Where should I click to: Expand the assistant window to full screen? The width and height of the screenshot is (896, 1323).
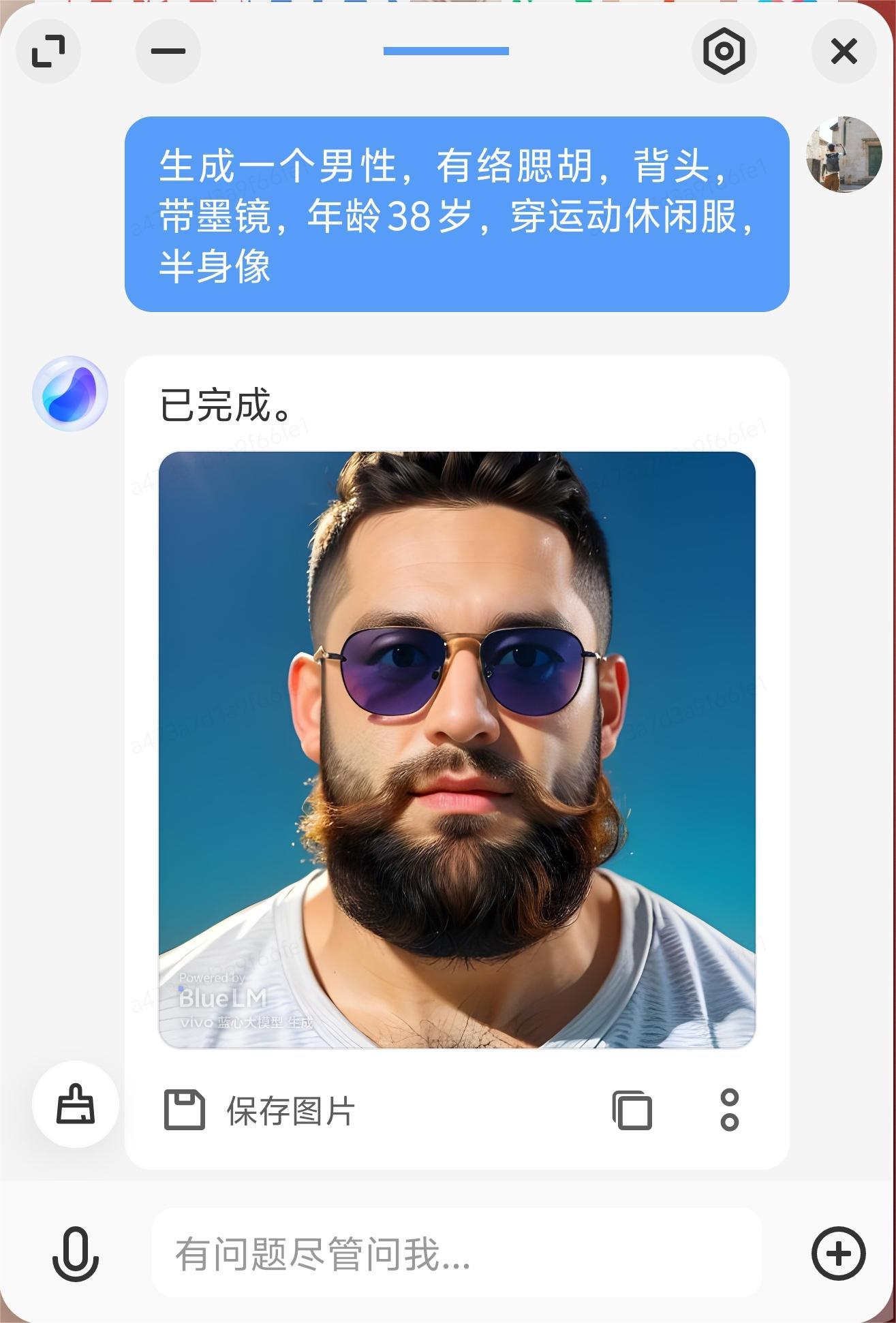click(48, 51)
